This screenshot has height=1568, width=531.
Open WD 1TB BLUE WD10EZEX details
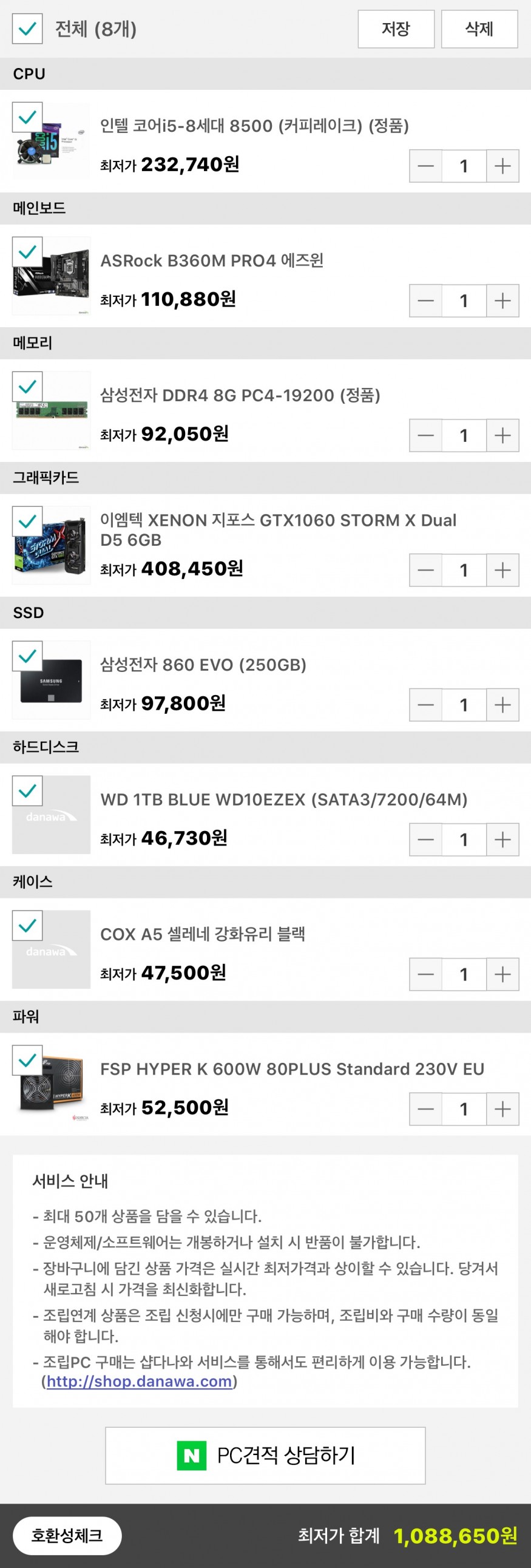pyautogui.click(x=283, y=799)
